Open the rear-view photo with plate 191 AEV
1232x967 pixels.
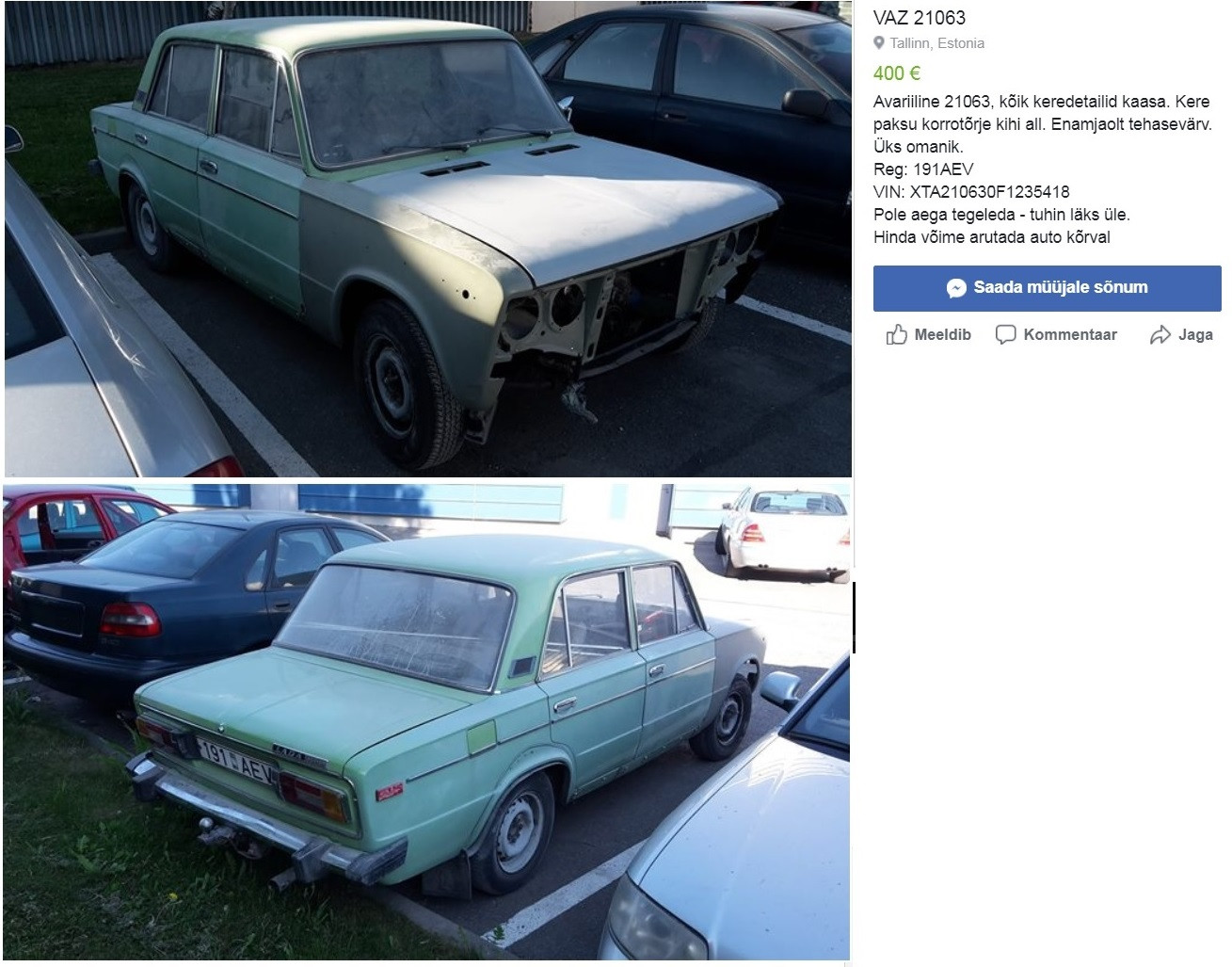[426, 722]
